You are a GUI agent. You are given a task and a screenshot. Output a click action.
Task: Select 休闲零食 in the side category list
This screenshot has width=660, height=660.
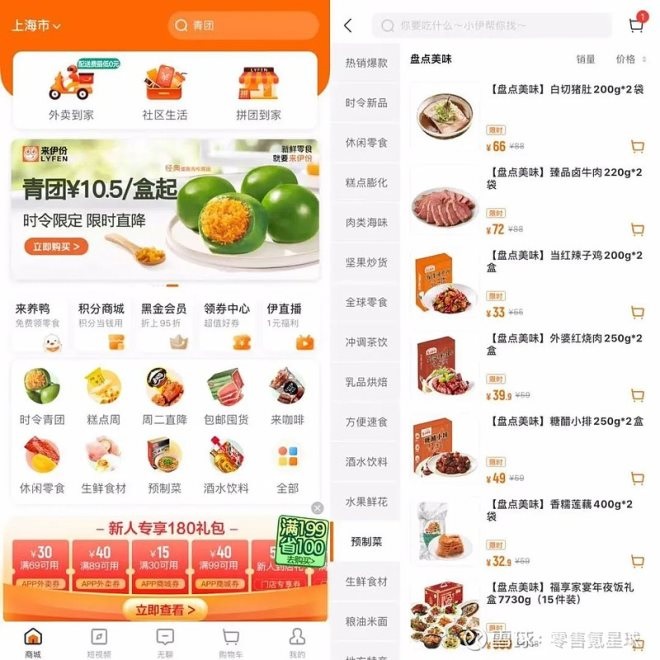pos(366,143)
